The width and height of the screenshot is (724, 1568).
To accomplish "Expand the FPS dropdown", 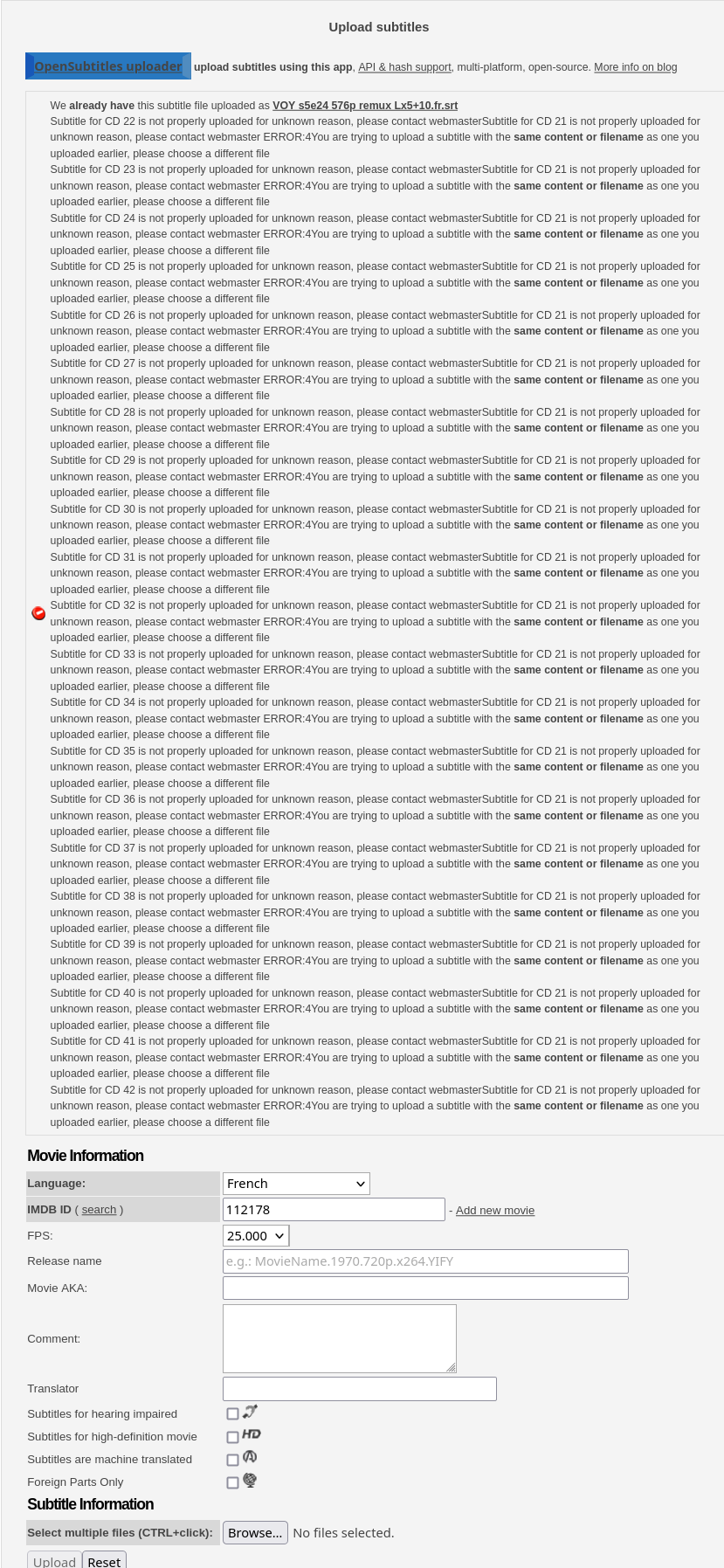I will pos(256,1236).
